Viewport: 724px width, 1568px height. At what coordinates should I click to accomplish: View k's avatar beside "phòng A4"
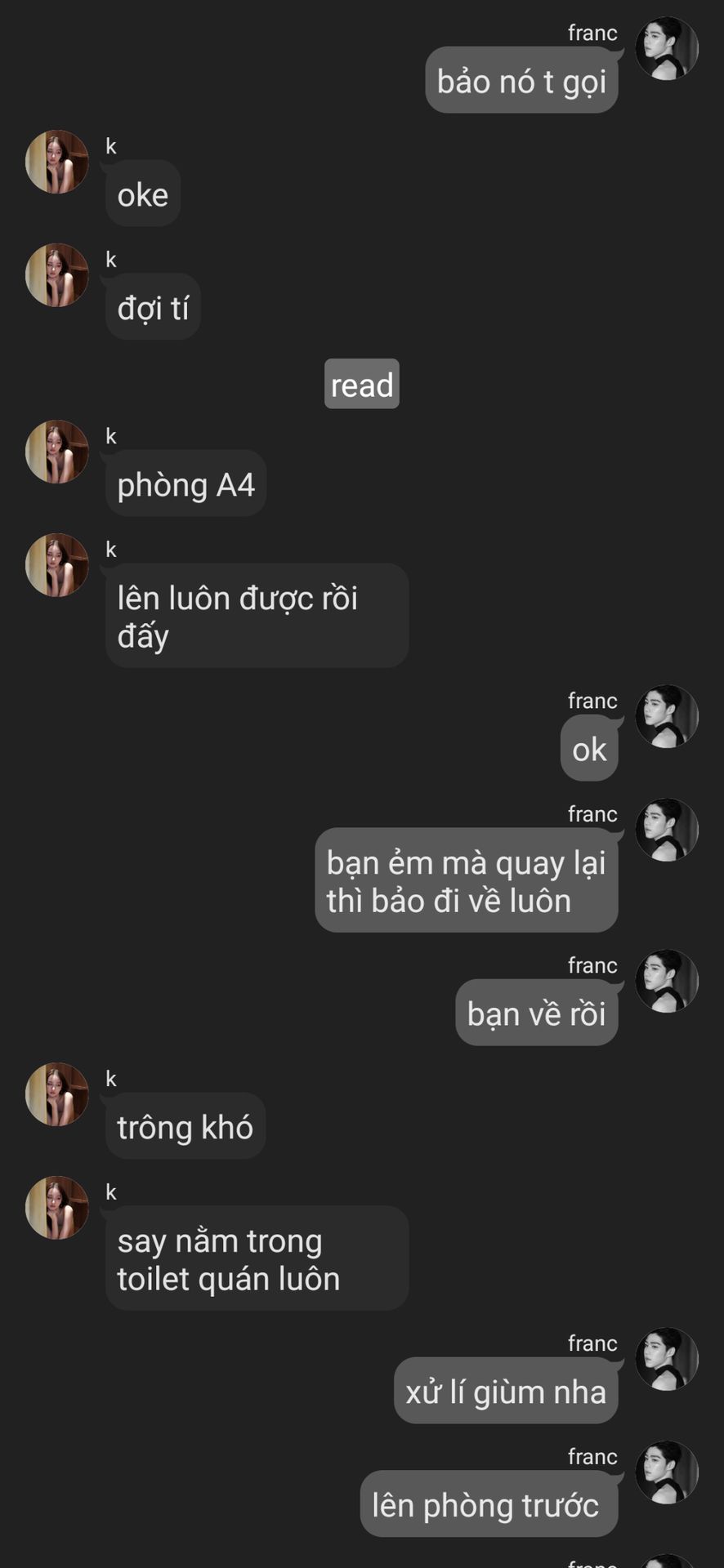[56, 452]
